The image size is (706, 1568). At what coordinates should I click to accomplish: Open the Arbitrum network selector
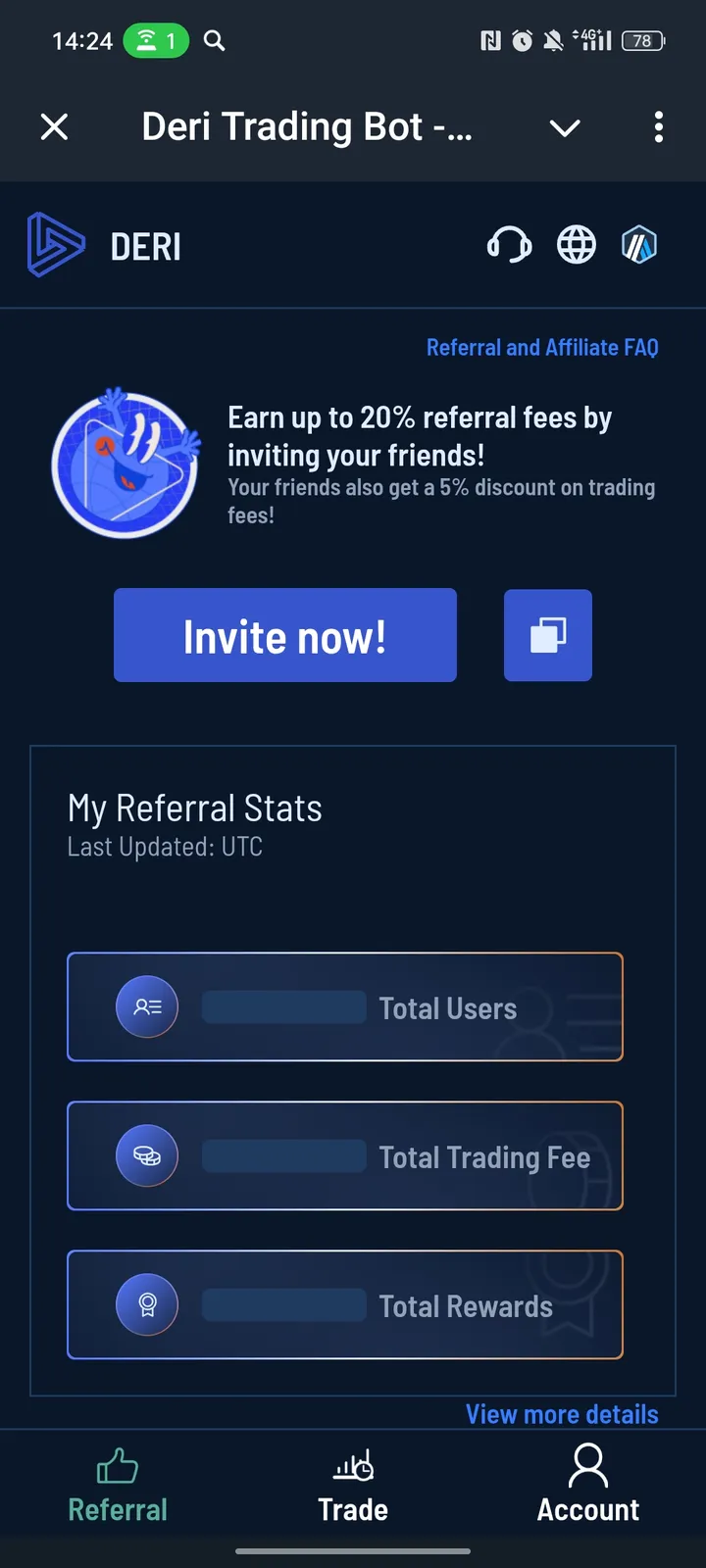coord(639,245)
